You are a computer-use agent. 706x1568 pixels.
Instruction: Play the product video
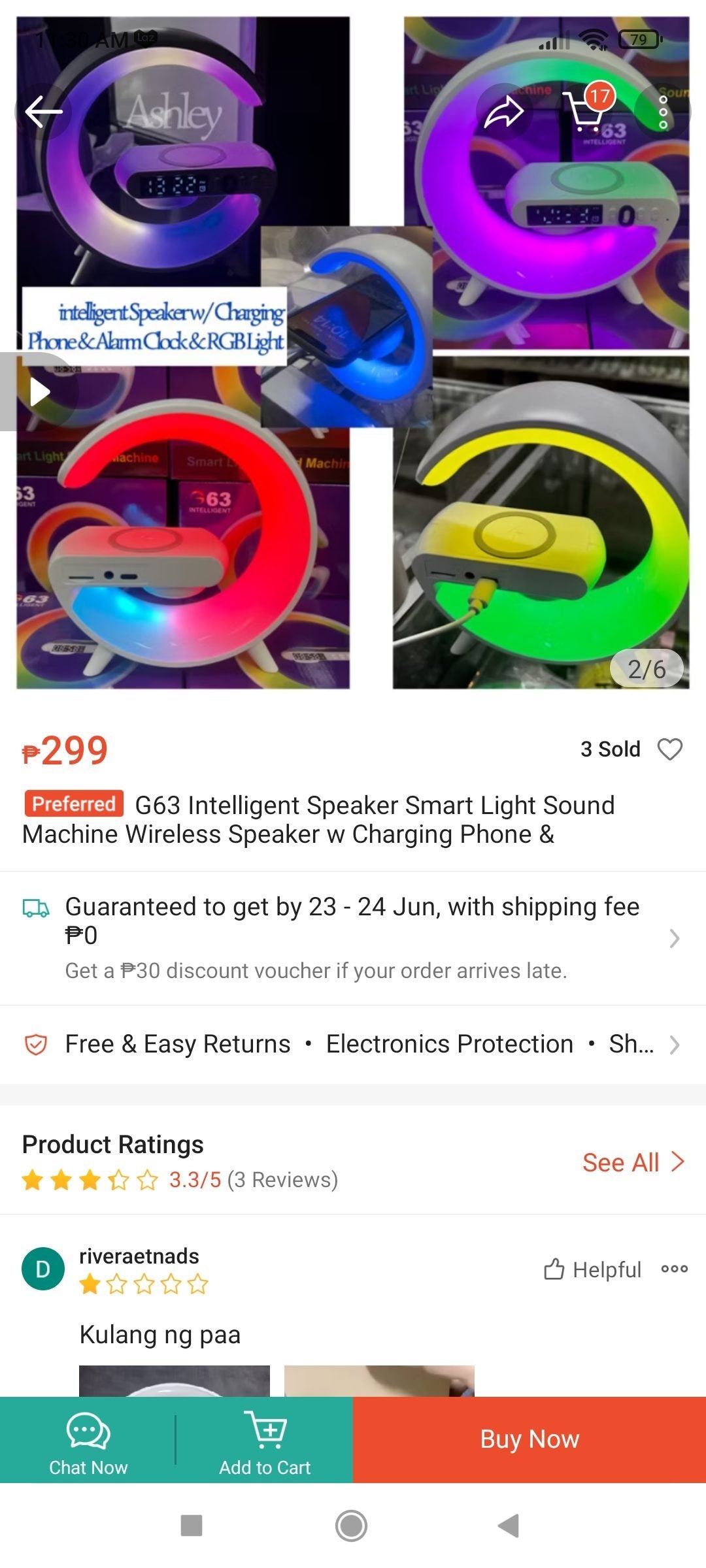39,392
